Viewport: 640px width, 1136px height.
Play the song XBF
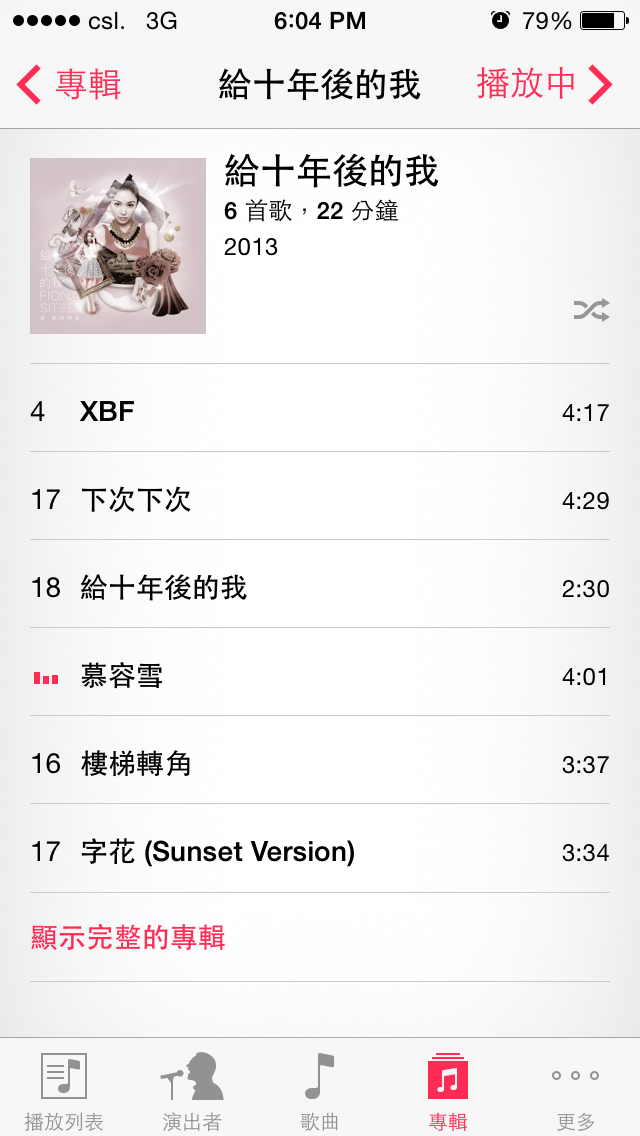coord(320,412)
